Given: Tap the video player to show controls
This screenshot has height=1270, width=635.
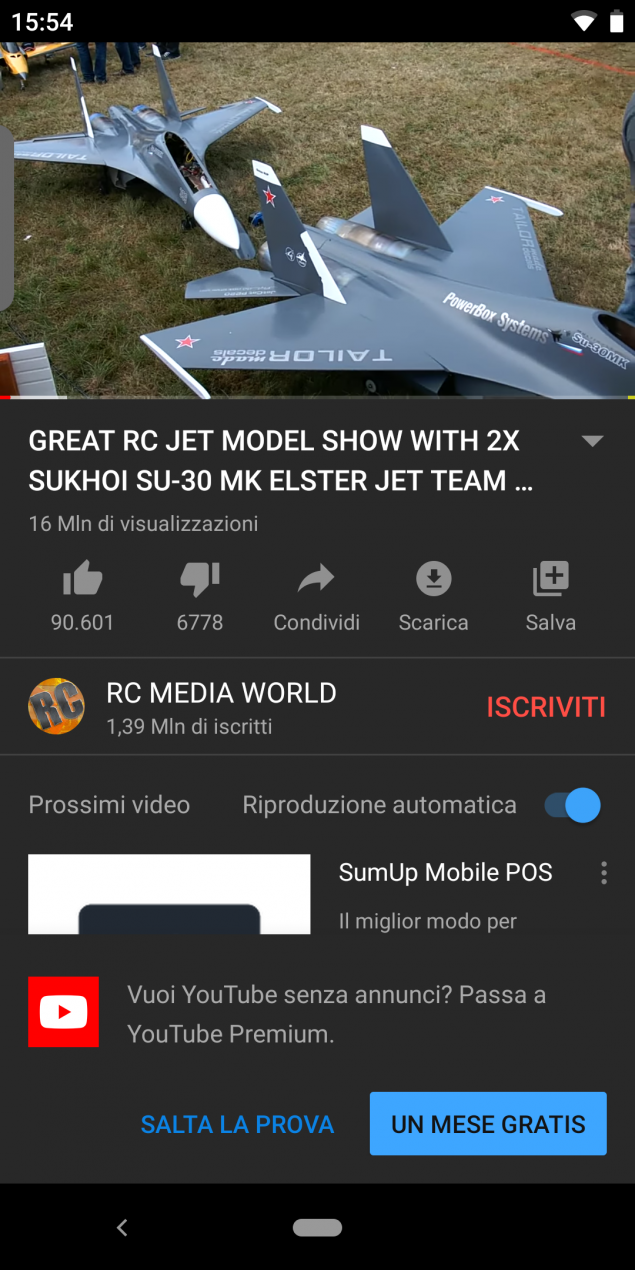Looking at the screenshot, I should click(x=317, y=220).
